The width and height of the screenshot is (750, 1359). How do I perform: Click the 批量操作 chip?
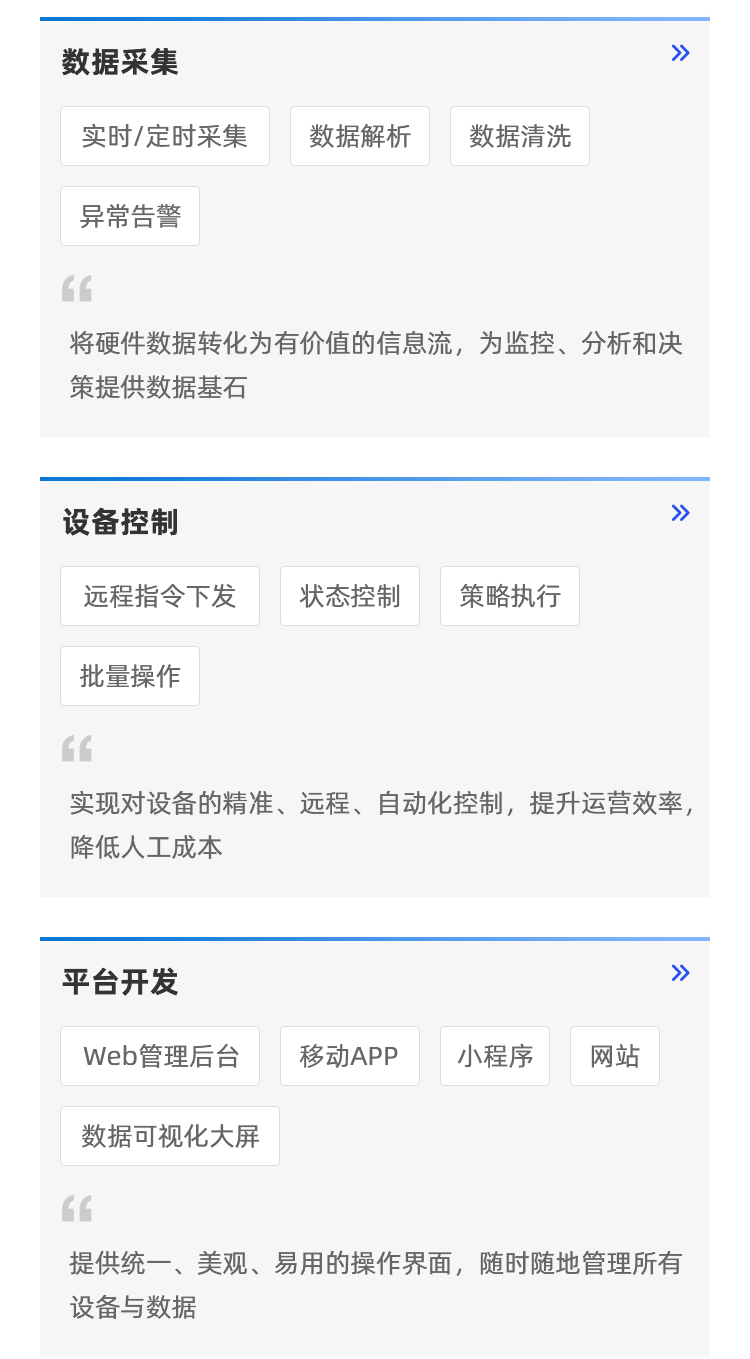point(130,676)
